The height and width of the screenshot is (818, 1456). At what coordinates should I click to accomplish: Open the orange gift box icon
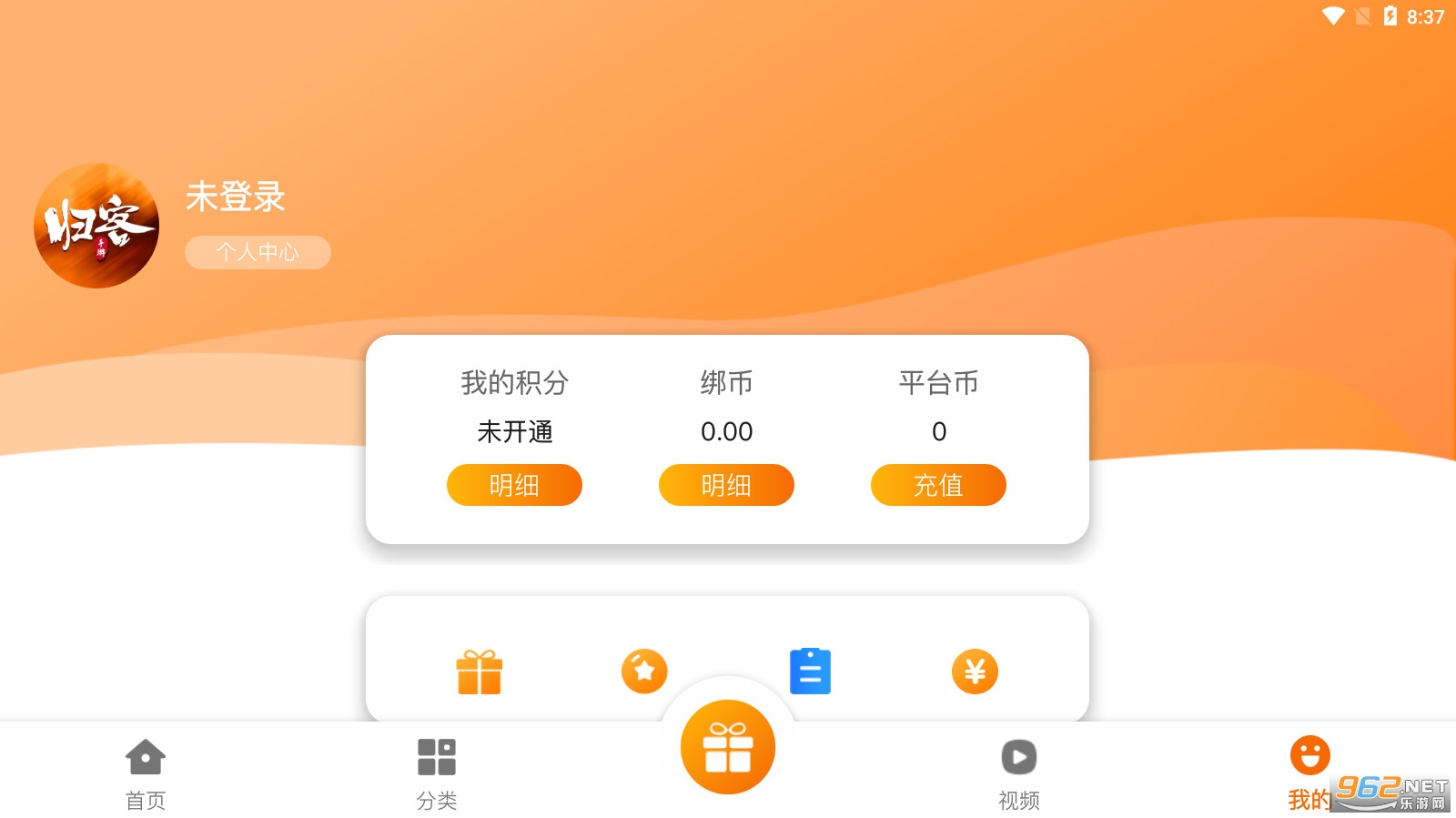480,672
